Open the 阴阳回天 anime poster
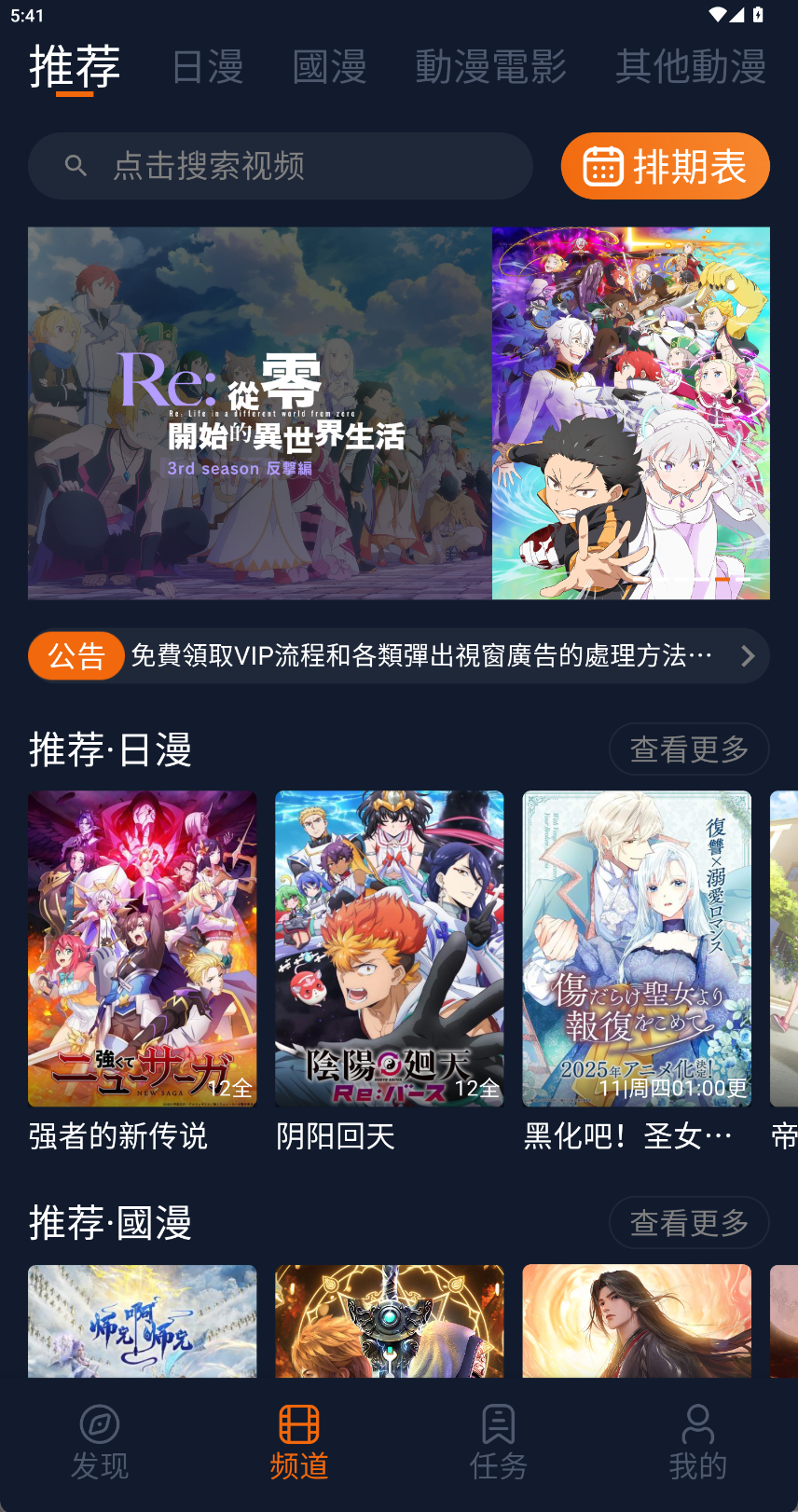 pyautogui.click(x=389, y=948)
